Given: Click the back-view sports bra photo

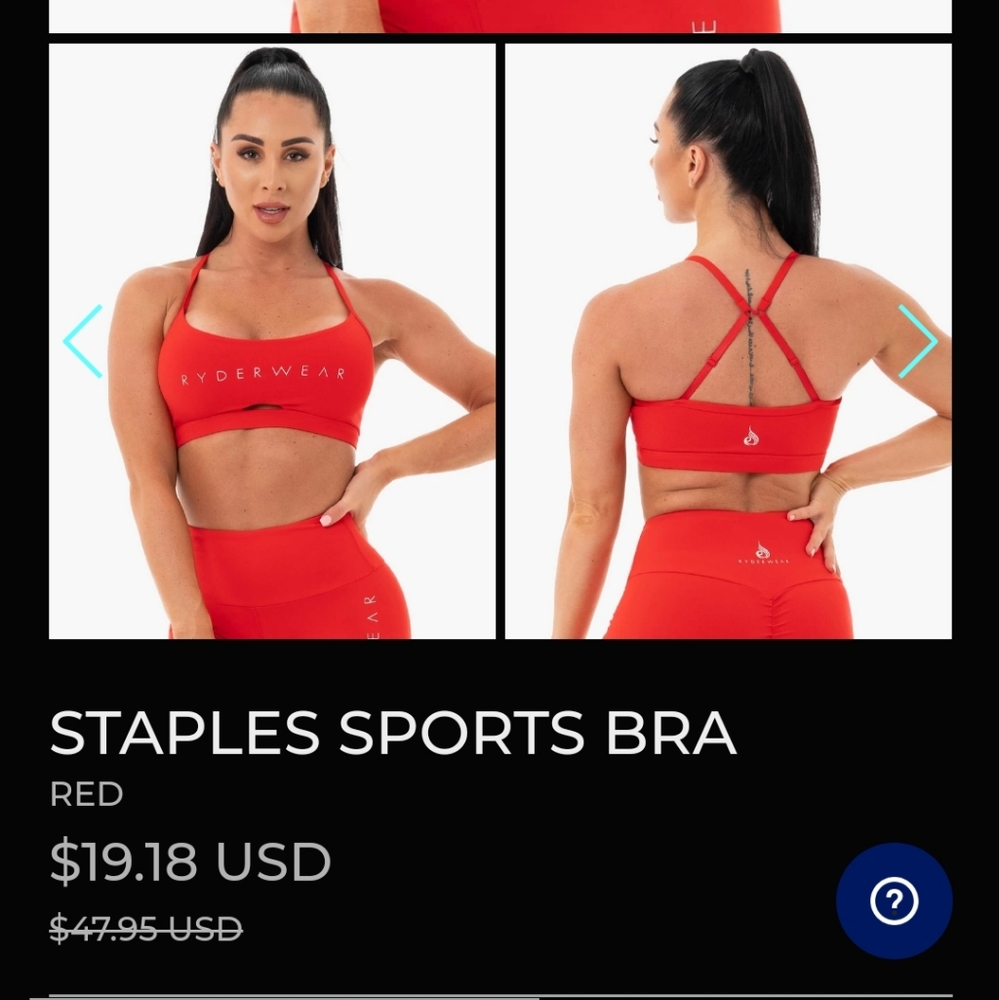Looking at the screenshot, I should (x=728, y=340).
